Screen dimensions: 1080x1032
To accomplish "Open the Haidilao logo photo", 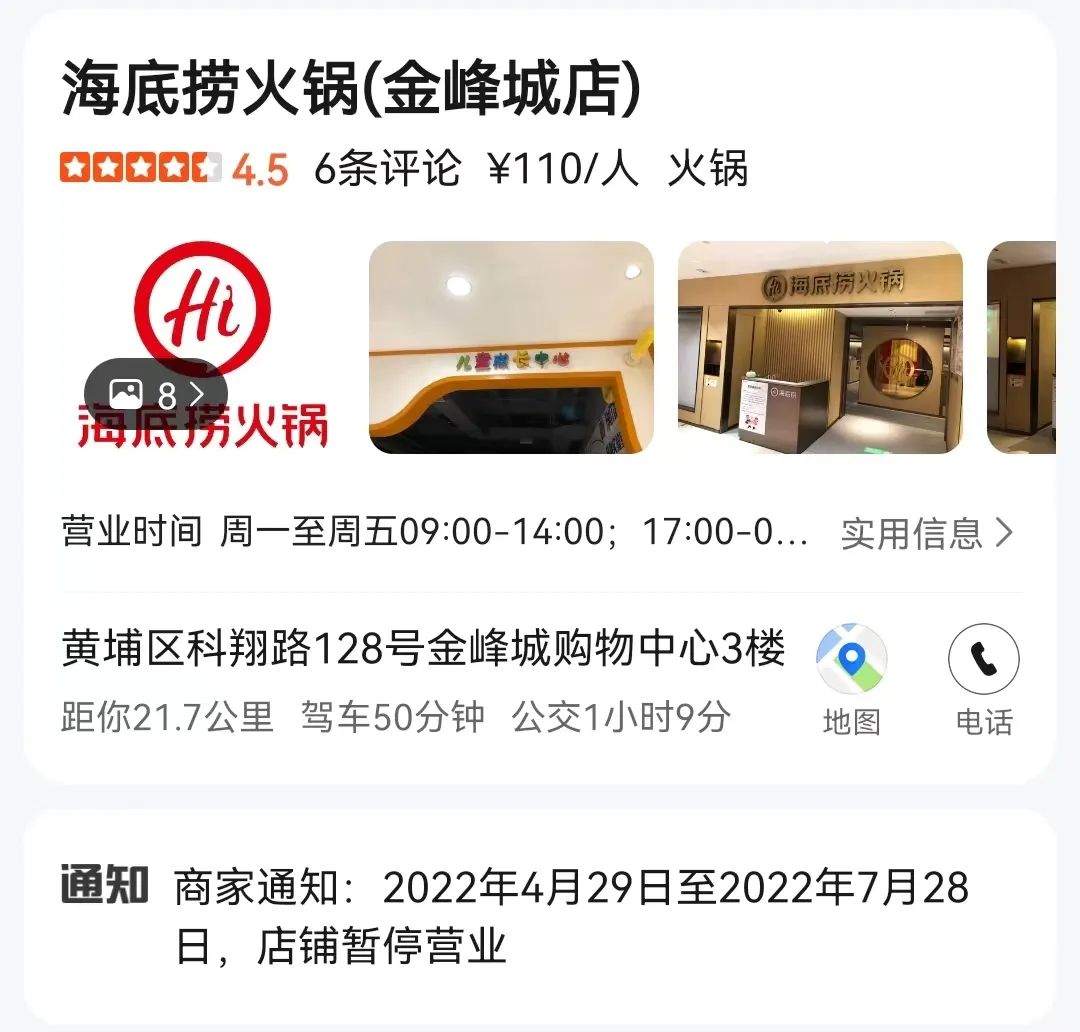I will 203,300.
